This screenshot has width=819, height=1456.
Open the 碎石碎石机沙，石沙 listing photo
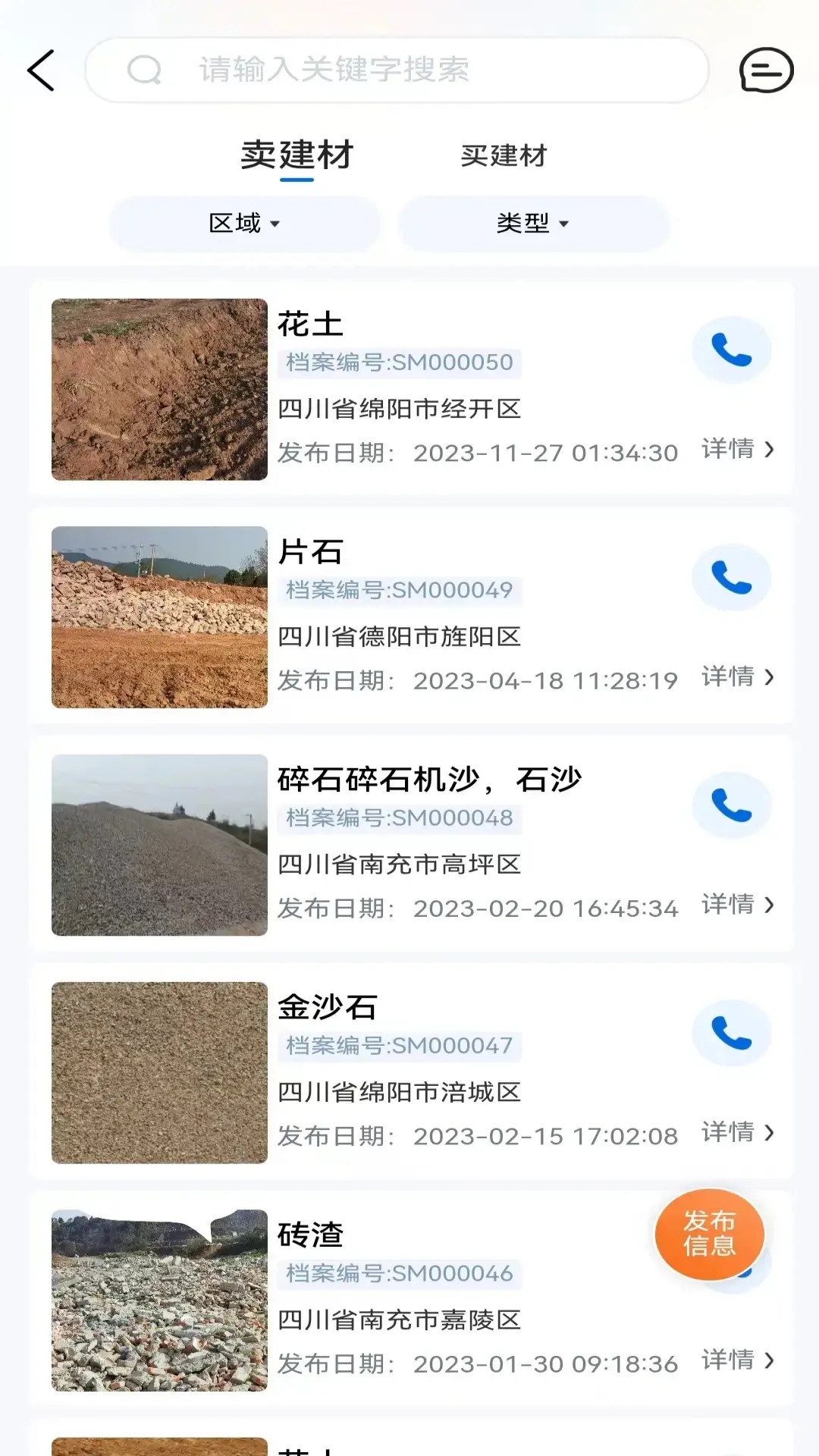(x=159, y=845)
